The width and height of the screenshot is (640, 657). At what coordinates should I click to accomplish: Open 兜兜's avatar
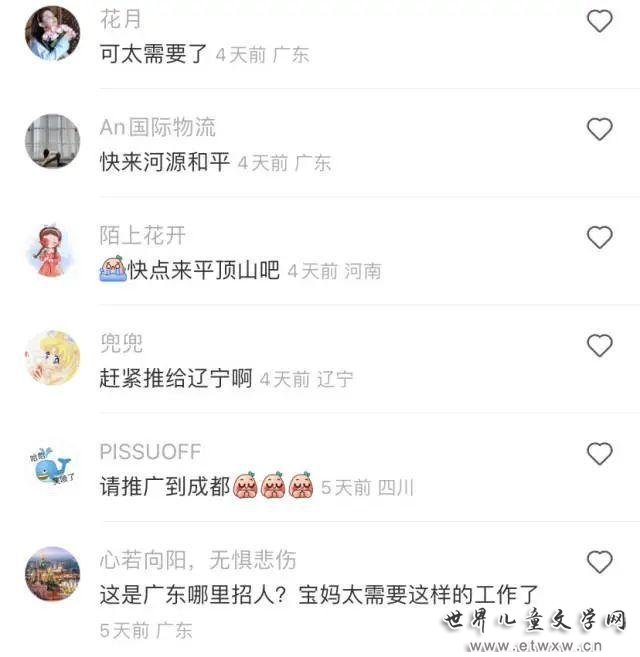pos(52,358)
